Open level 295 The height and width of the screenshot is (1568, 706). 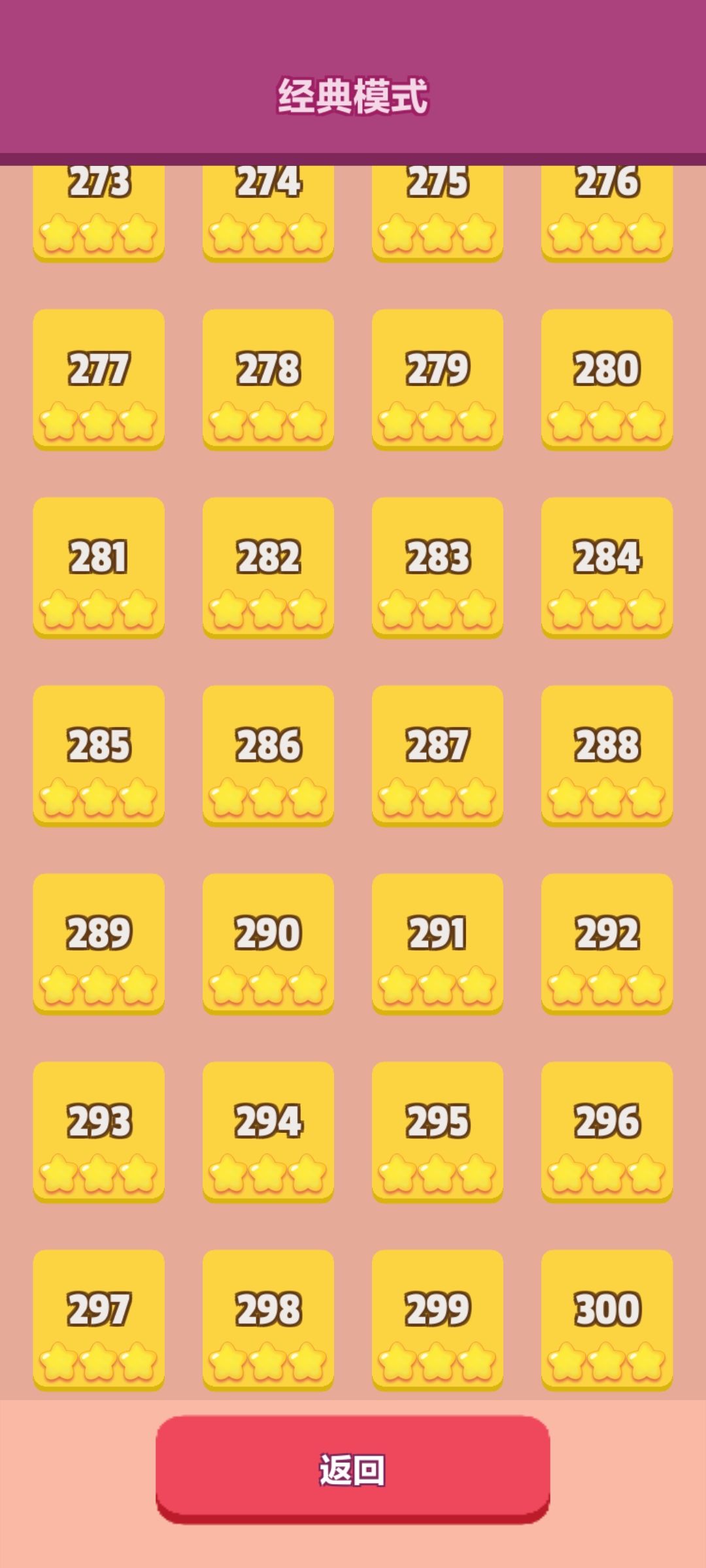pyautogui.click(x=437, y=1132)
